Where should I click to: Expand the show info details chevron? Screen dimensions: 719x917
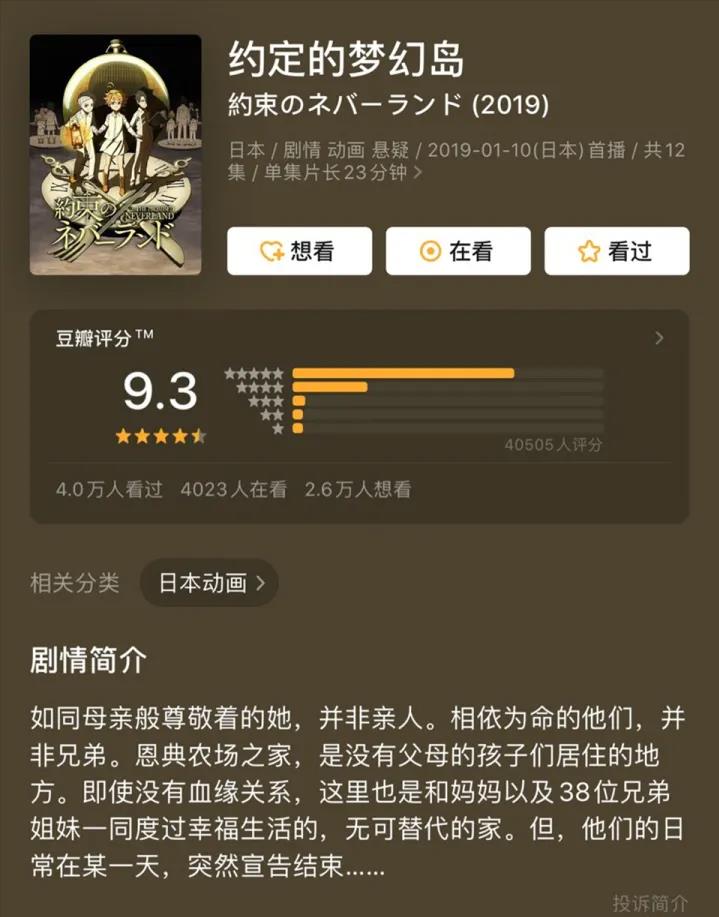coord(417,172)
